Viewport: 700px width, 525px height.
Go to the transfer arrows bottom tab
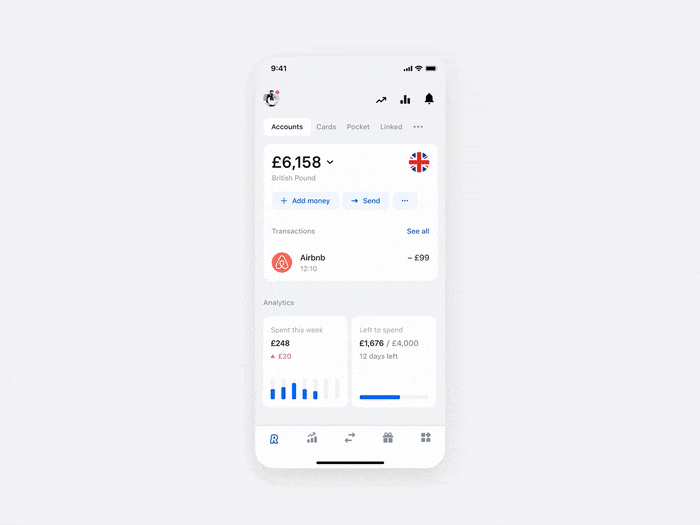coord(350,438)
